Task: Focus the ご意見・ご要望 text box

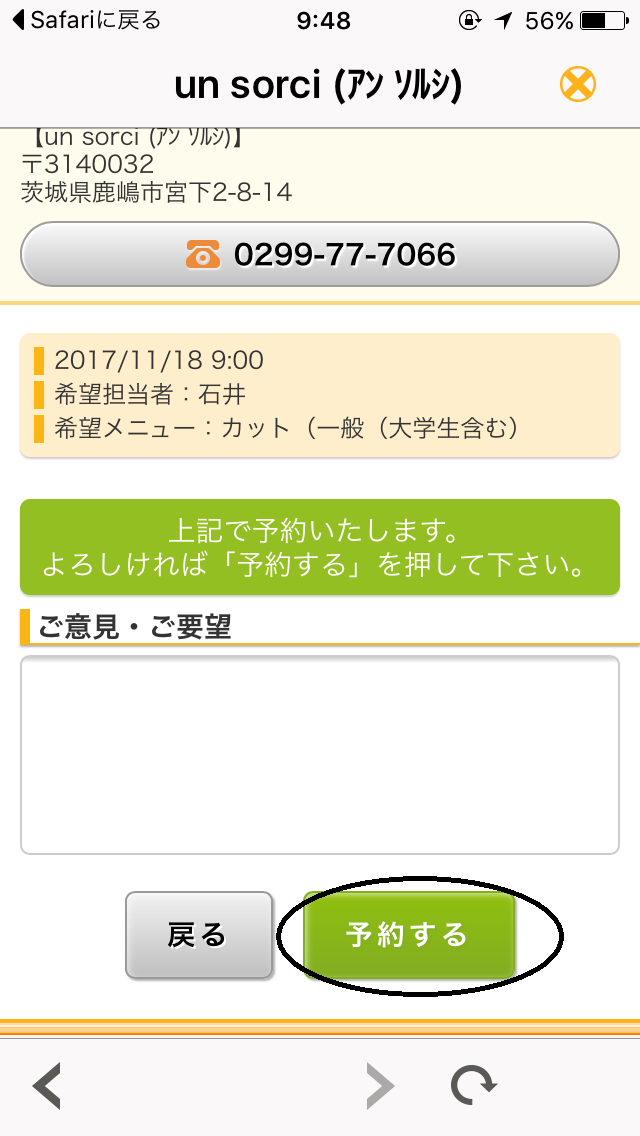Action: 320,755
